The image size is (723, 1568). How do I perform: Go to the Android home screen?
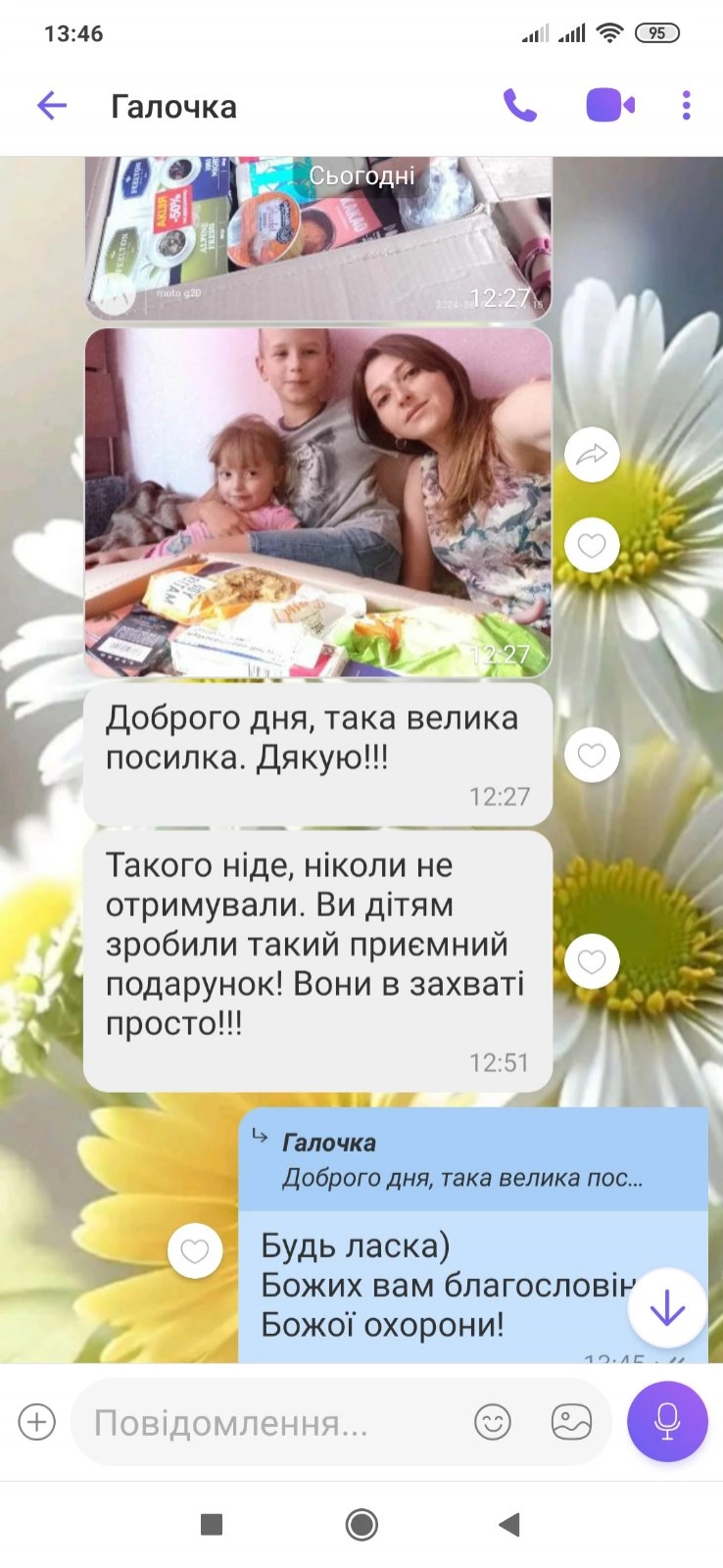tap(361, 1524)
